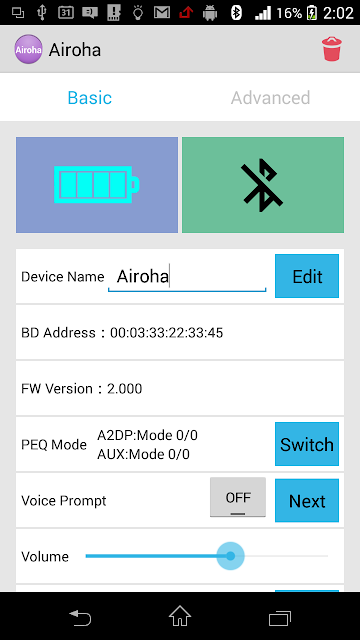Select the Basic tab
Image resolution: width=360 pixels, height=640 pixels.
point(90,98)
